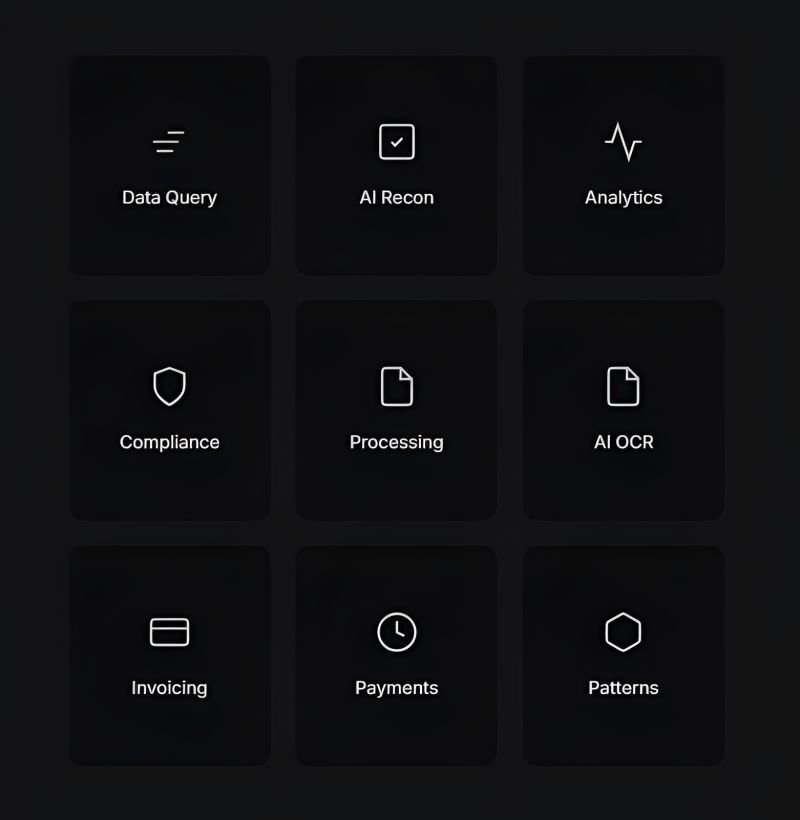Select the AI Recon tile
The image size is (800, 820).
[x=396, y=166]
